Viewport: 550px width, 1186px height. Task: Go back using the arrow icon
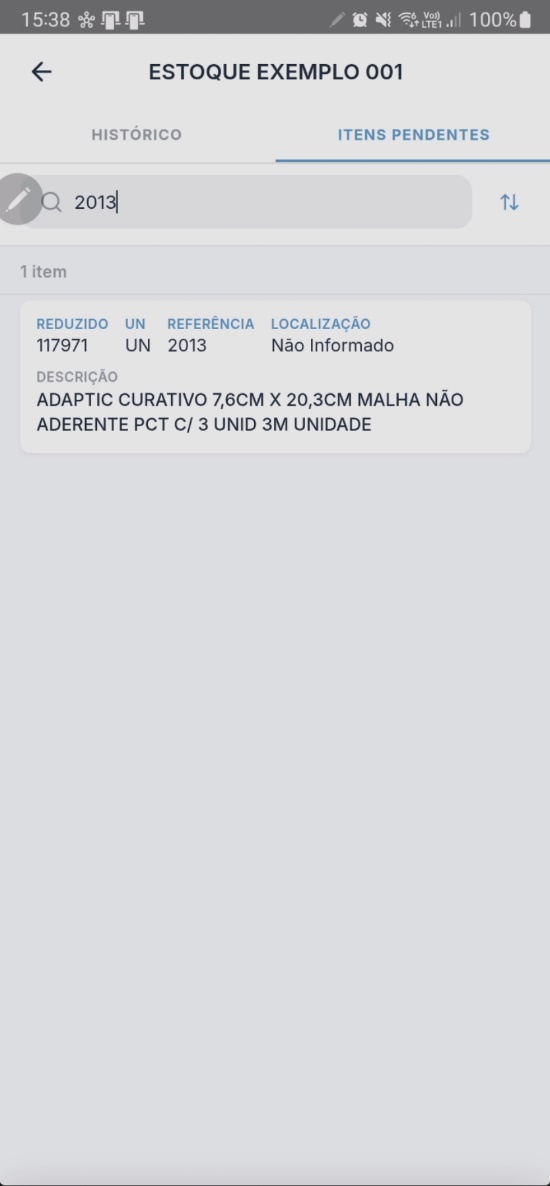tap(41, 72)
